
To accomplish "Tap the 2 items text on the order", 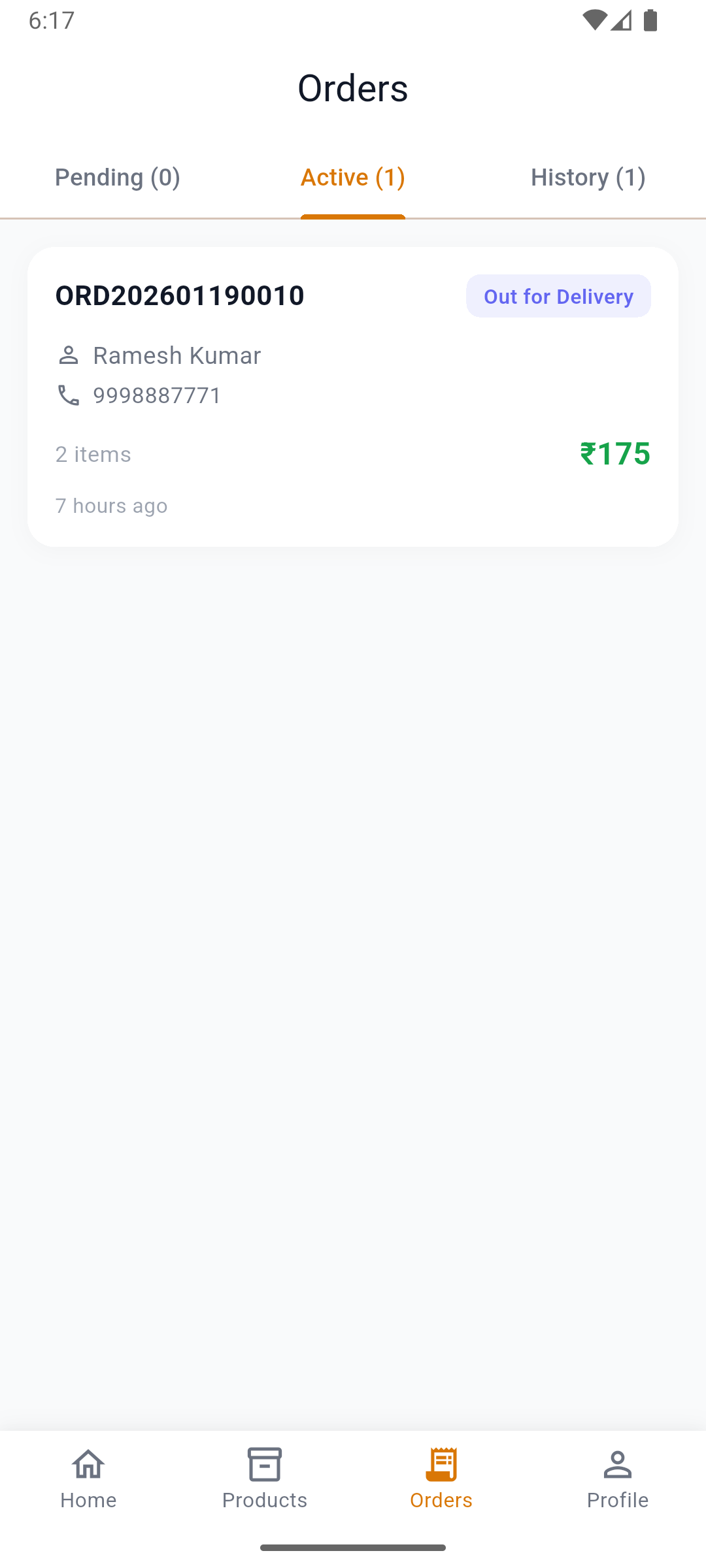I will (x=93, y=454).
